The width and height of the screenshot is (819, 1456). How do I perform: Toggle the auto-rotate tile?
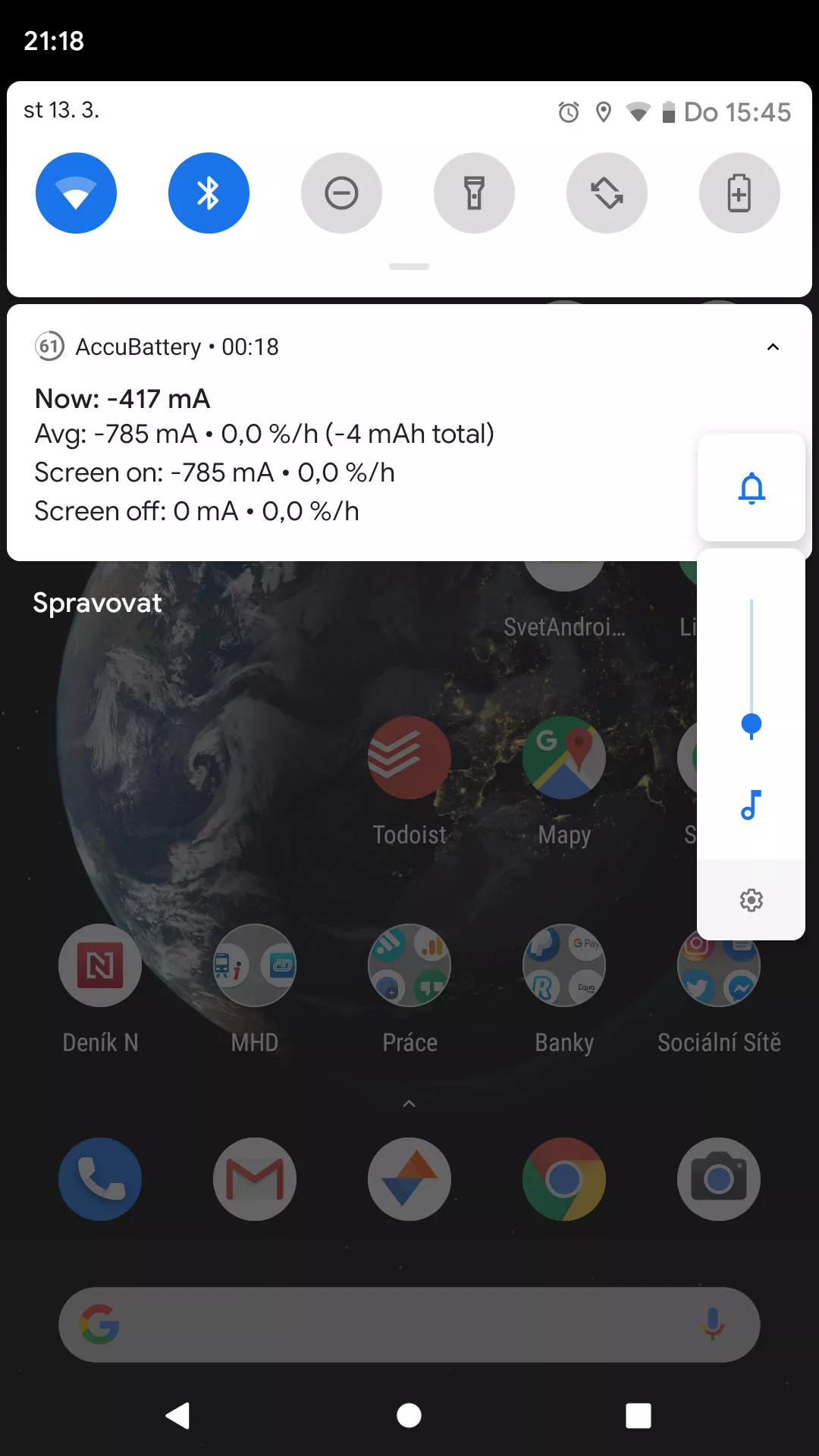click(607, 193)
